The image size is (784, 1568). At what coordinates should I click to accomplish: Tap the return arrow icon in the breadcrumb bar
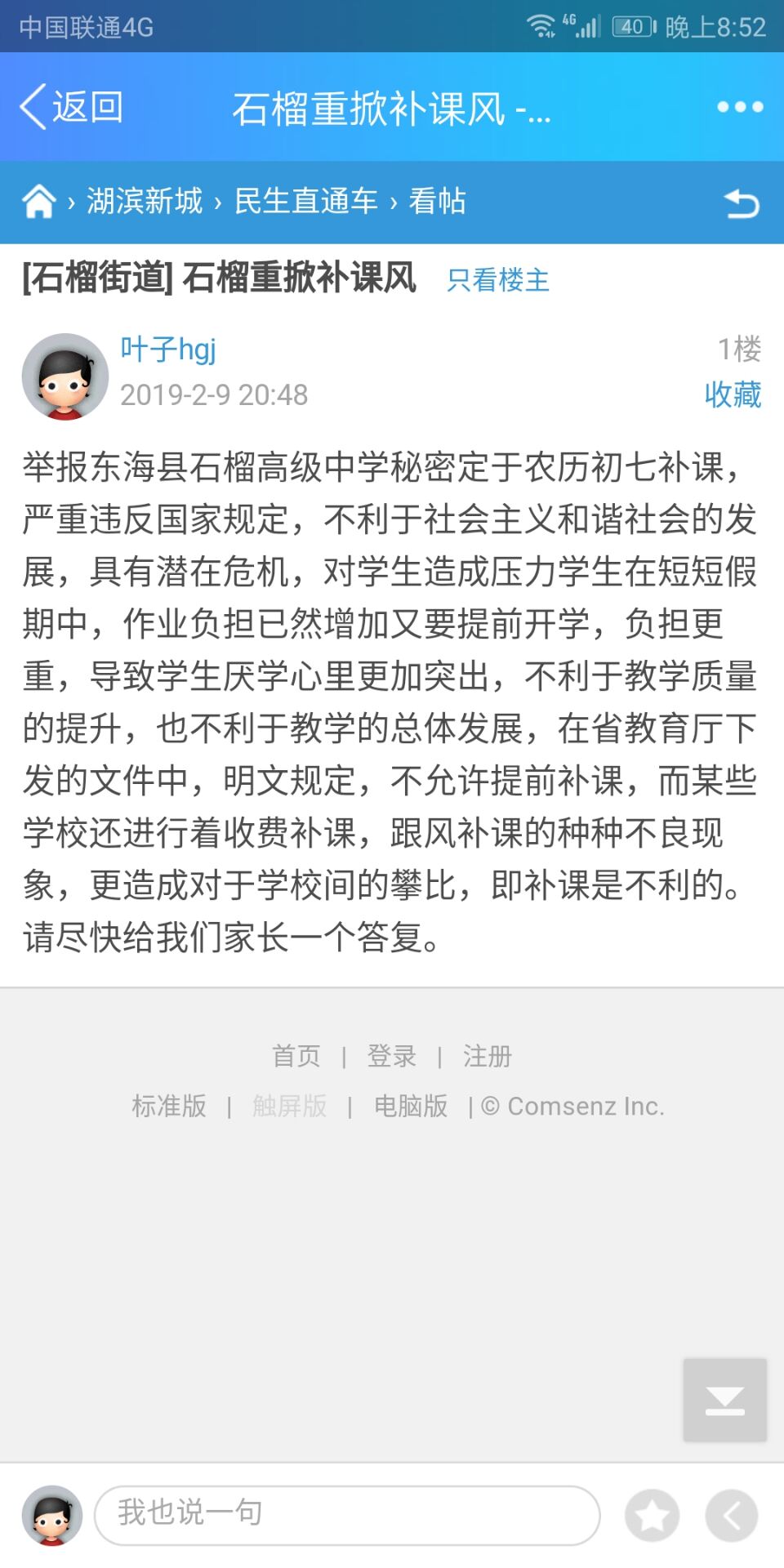742,203
